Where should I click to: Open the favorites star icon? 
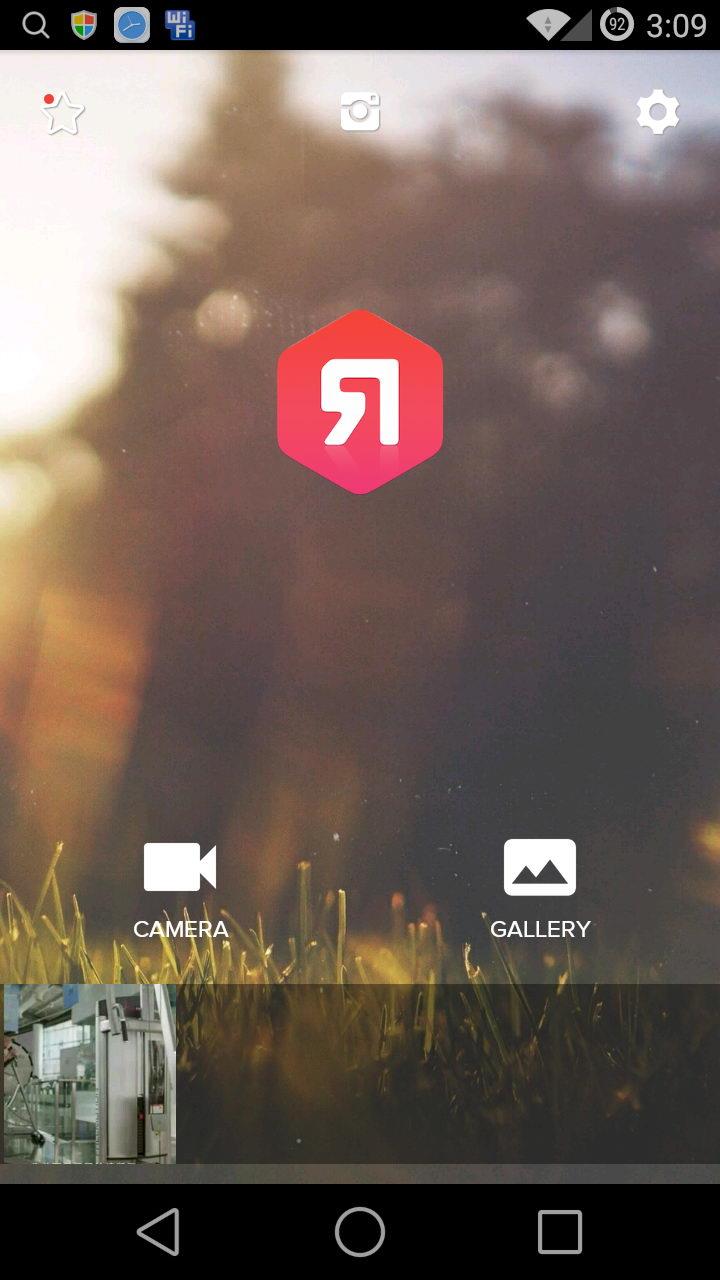coord(62,113)
